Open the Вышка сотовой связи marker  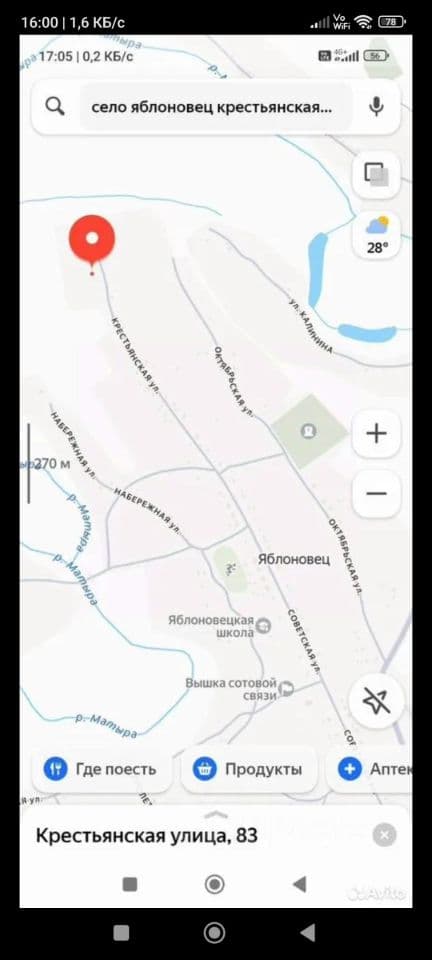click(286, 689)
